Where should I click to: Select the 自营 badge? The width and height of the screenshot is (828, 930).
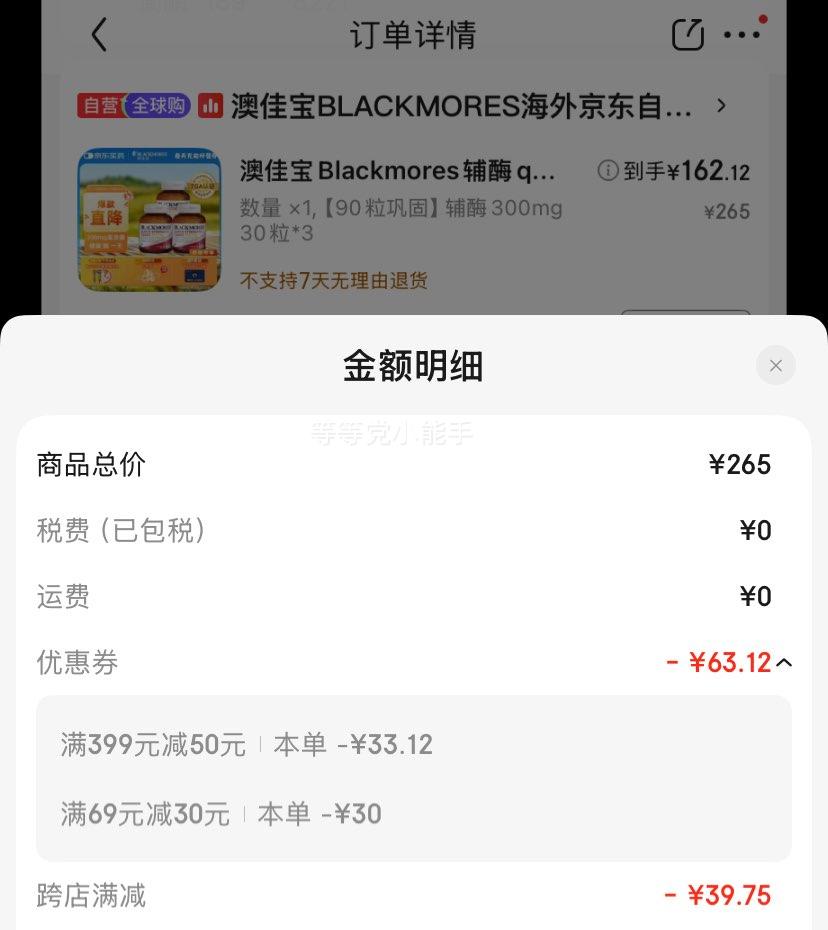tap(100, 104)
